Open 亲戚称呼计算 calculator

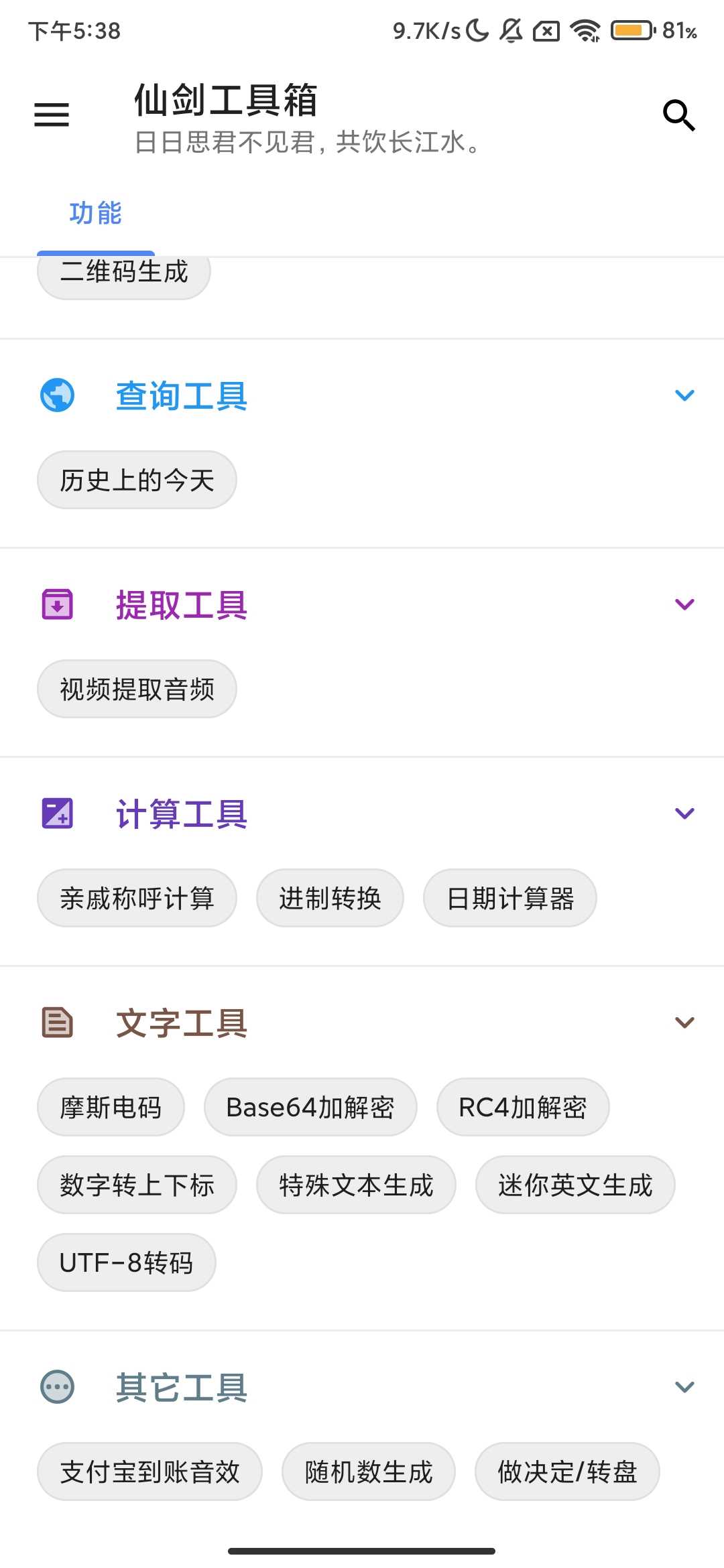(137, 899)
